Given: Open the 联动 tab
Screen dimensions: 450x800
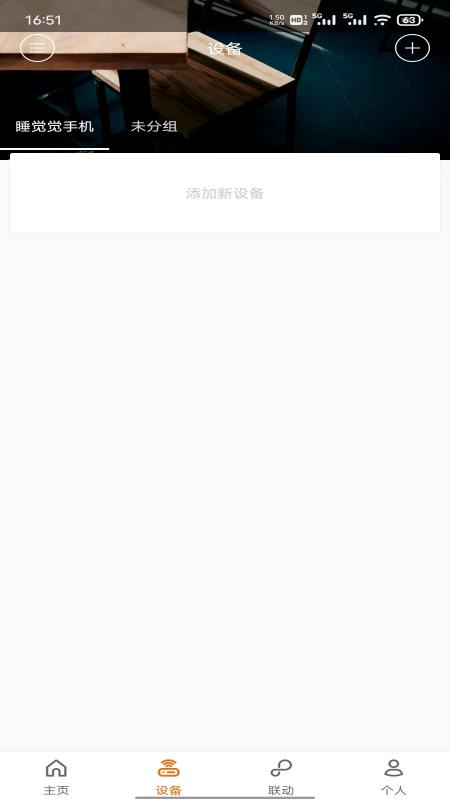Looking at the screenshot, I should click(x=281, y=777).
